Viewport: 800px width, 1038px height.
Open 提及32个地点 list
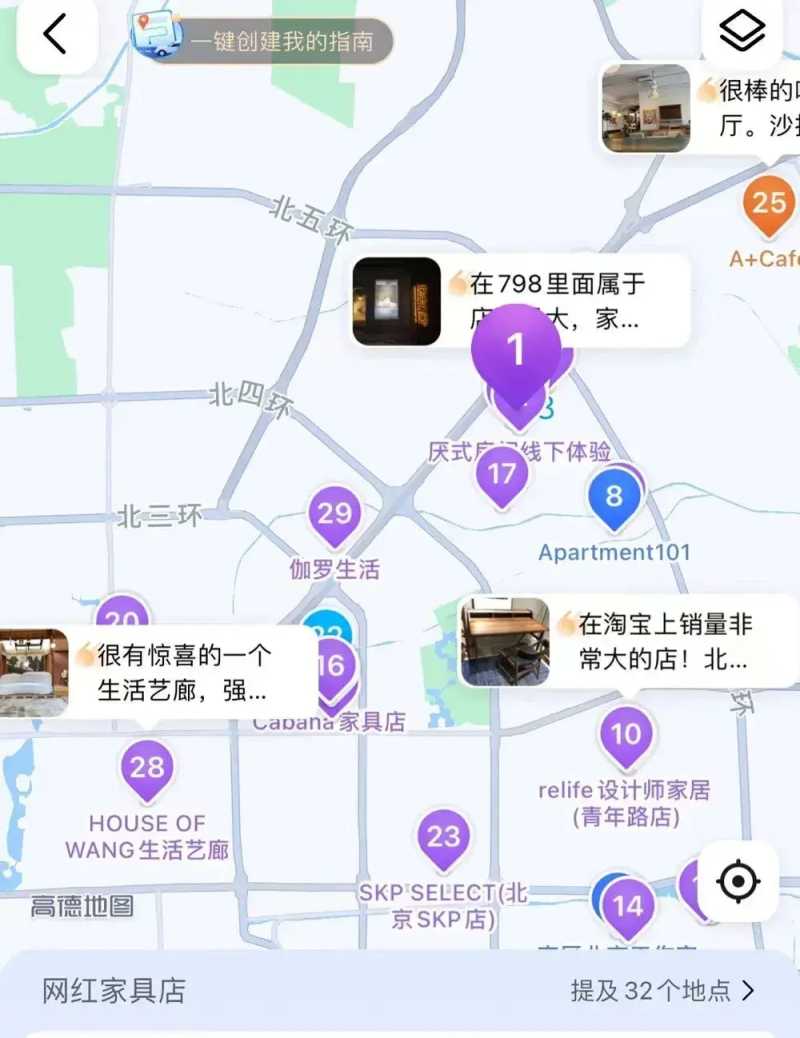point(662,991)
